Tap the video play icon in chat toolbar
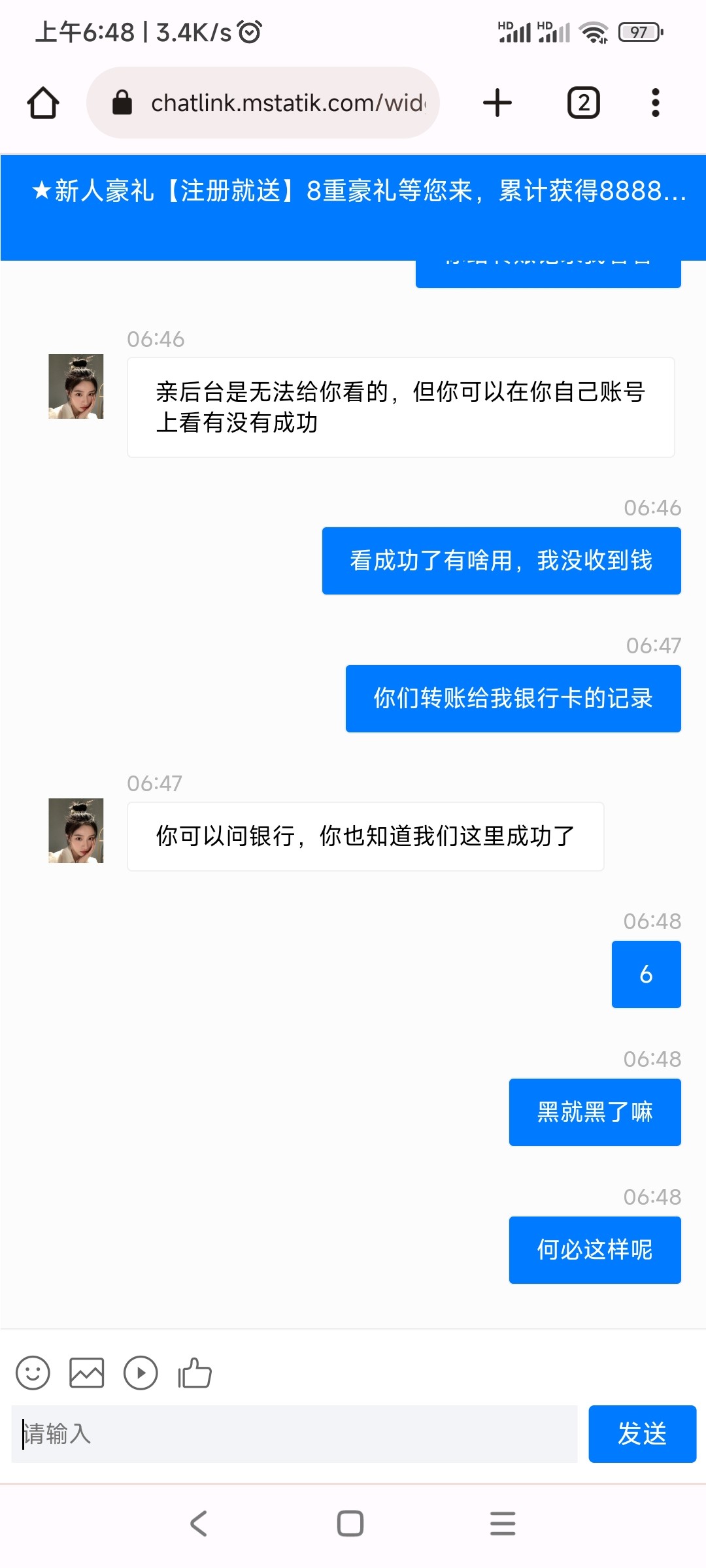The image size is (706, 1568). point(141,1373)
